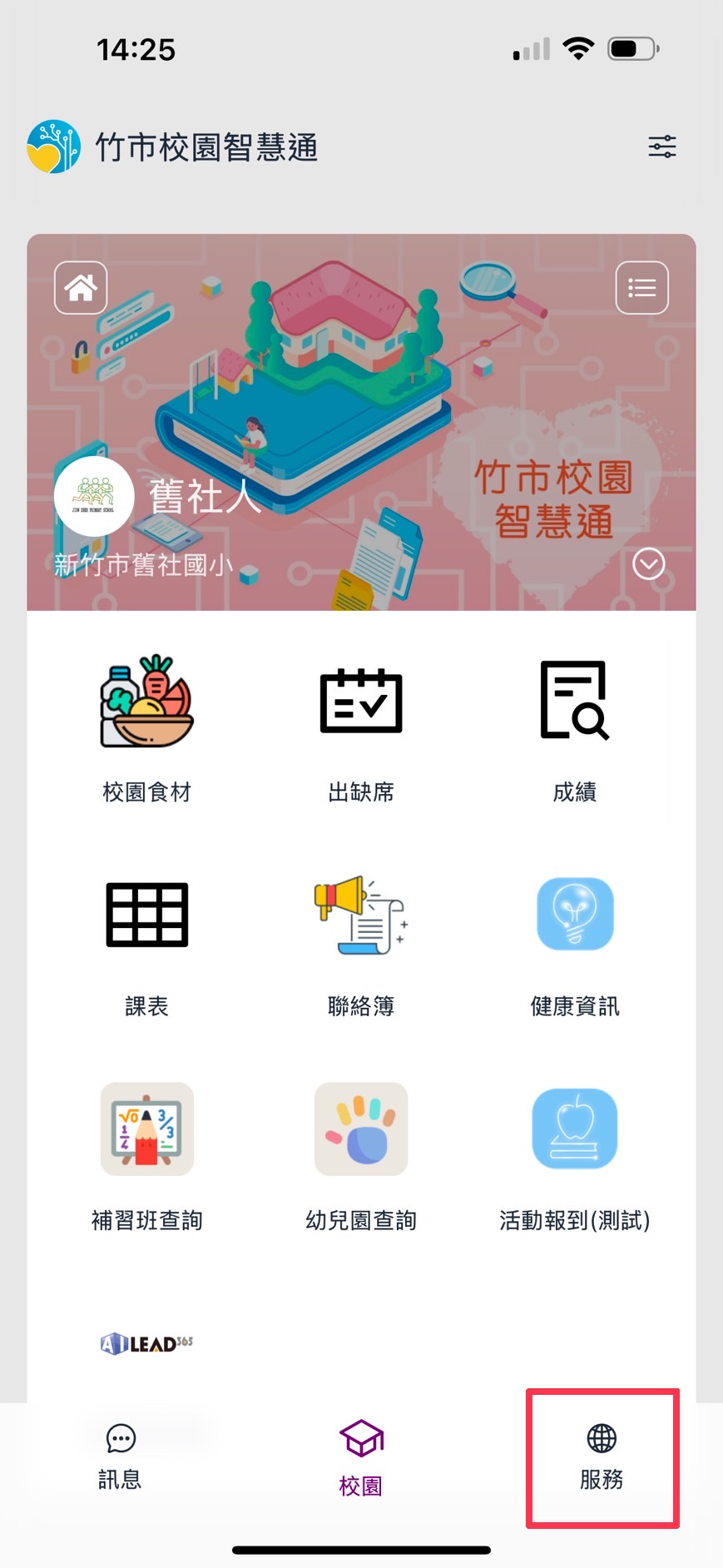Open the settings sliders icon
The height and width of the screenshot is (1568, 723).
coord(661,146)
